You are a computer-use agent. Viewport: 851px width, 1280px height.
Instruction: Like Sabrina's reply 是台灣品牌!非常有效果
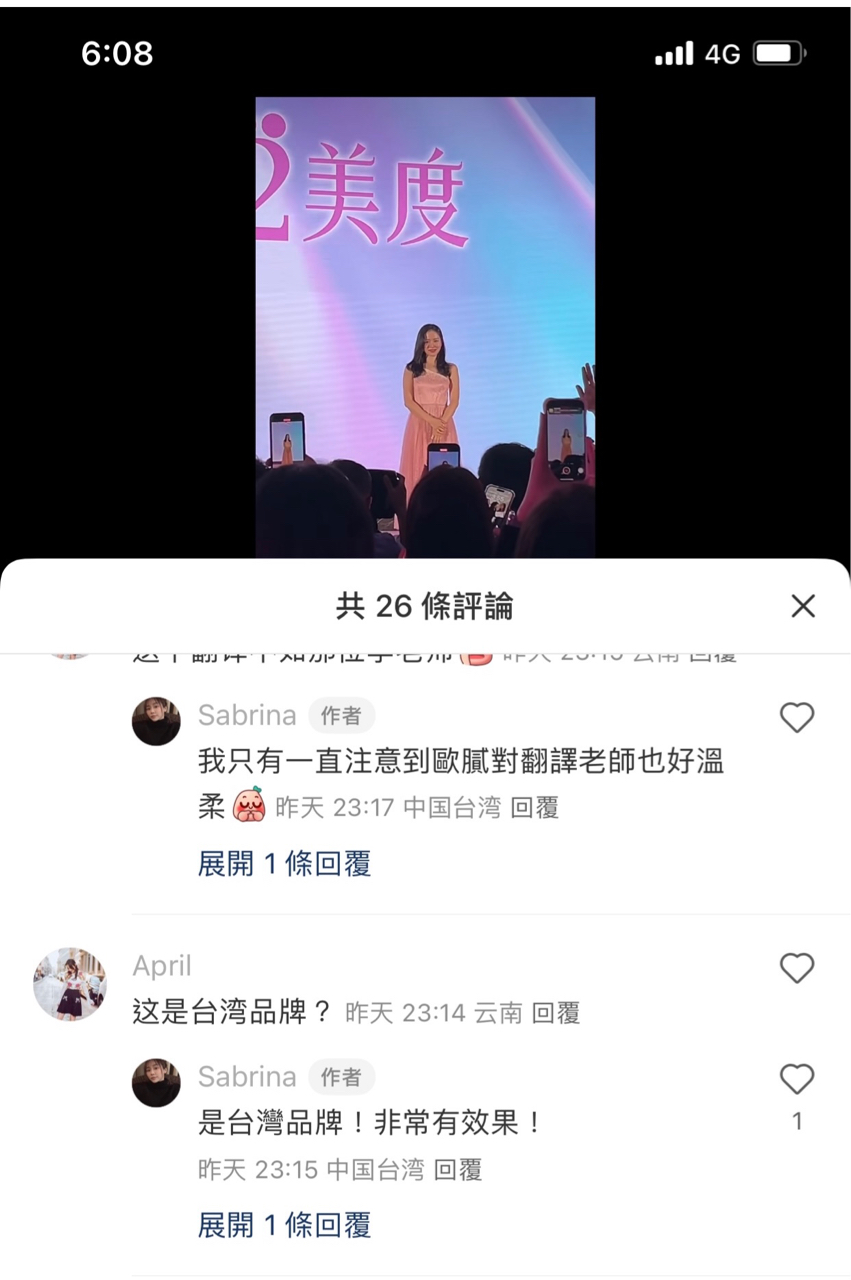click(796, 1079)
